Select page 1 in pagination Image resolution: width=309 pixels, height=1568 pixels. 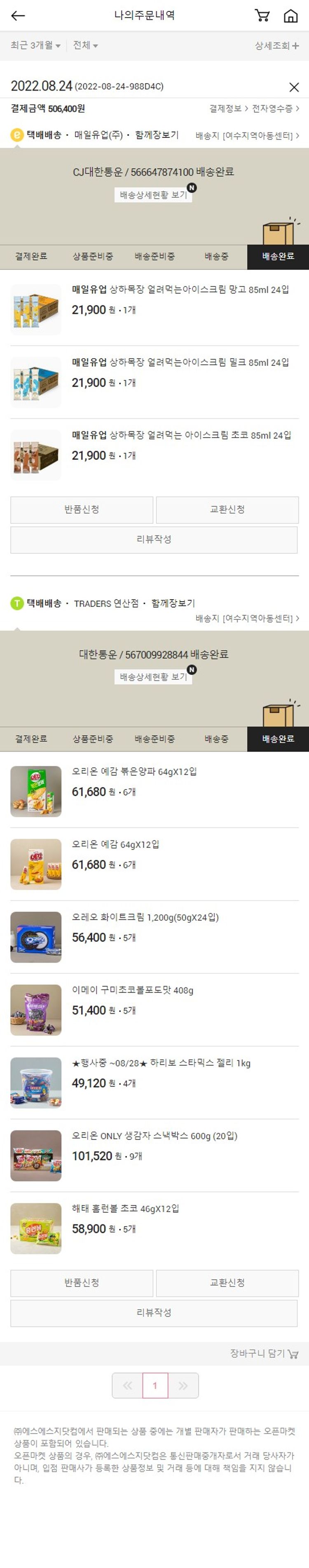pos(155,1385)
